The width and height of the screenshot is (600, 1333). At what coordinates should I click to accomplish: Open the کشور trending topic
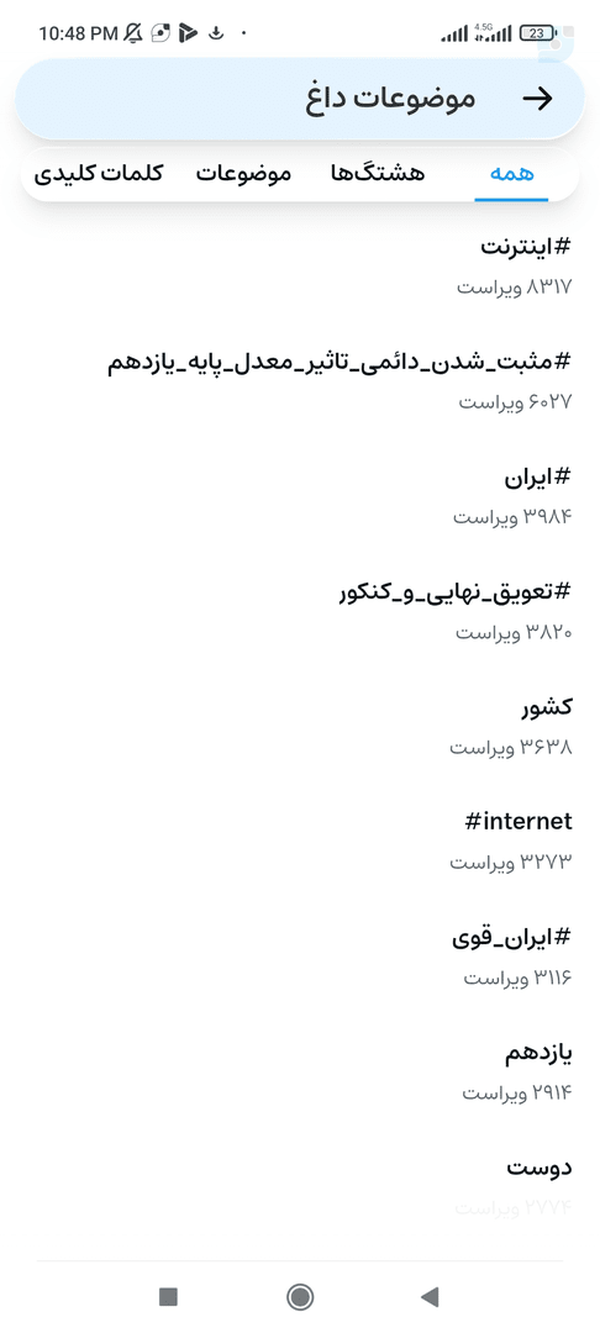point(300,726)
